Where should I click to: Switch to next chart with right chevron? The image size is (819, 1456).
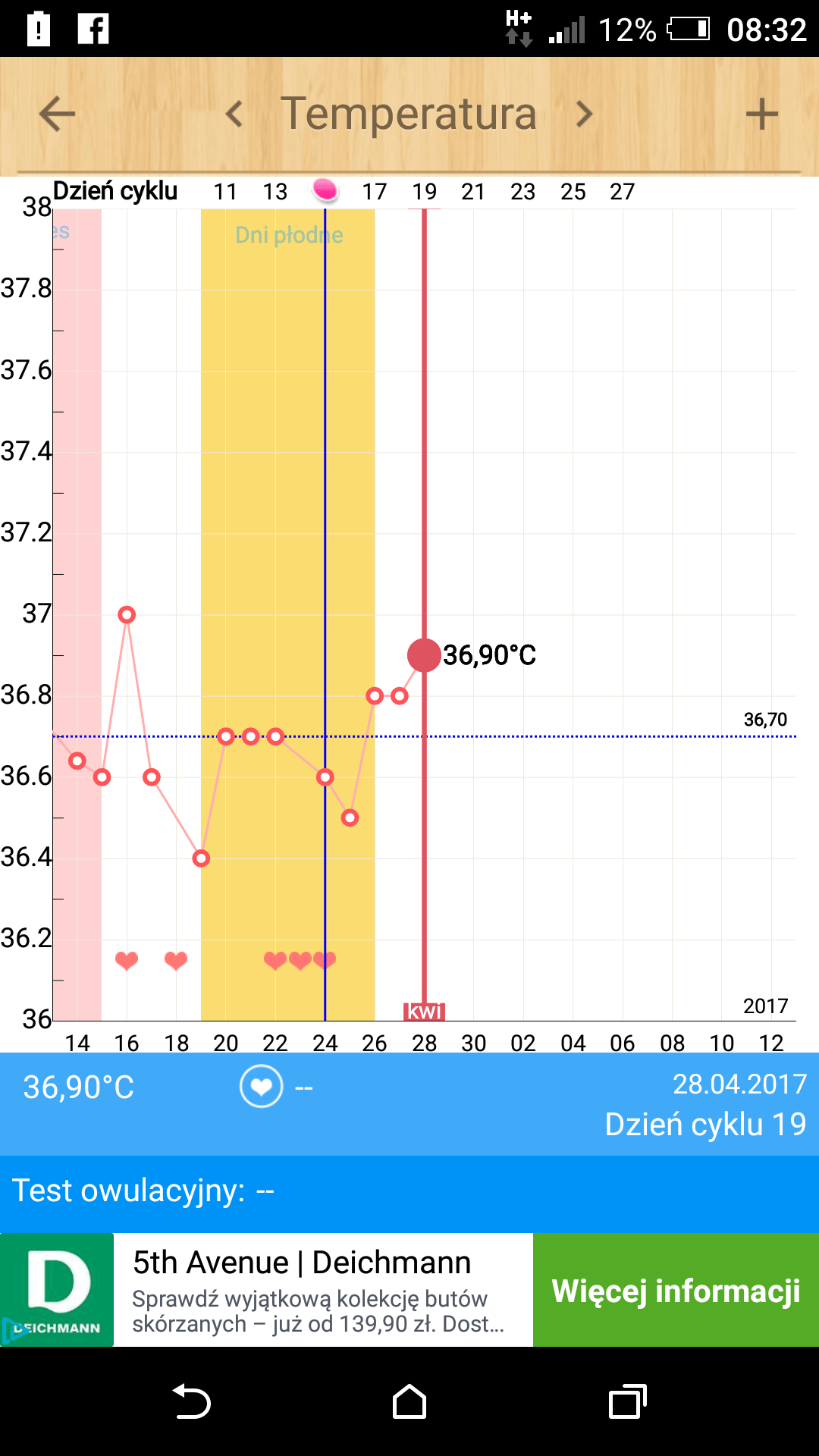[x=584, y=115]
